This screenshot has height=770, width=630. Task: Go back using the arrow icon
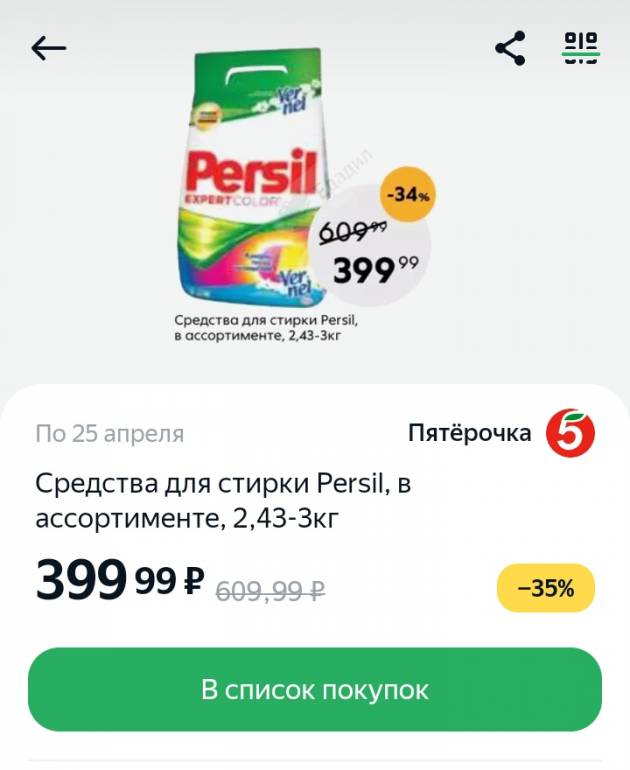(48, 48)
